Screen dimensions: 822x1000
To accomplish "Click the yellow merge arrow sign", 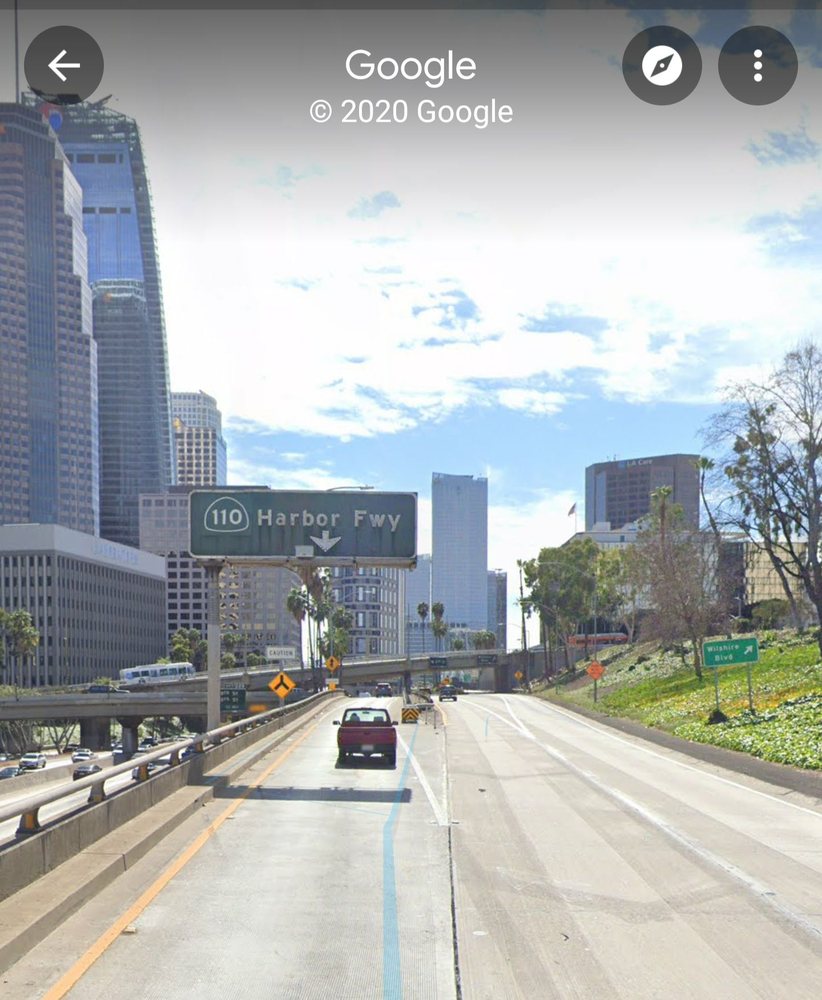I will (282, 682).
